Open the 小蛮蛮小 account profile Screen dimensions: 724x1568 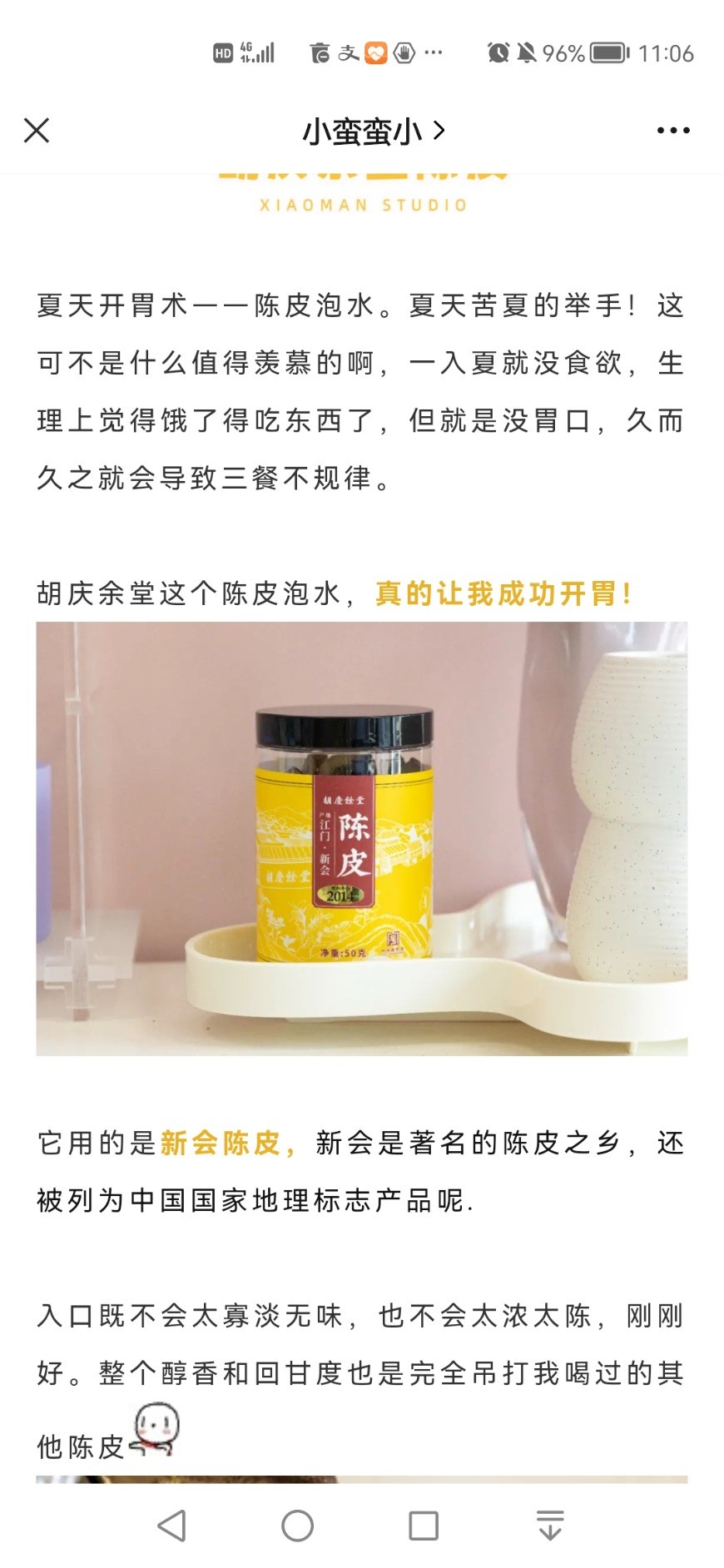pyautogui.click(x=373, y=131)
